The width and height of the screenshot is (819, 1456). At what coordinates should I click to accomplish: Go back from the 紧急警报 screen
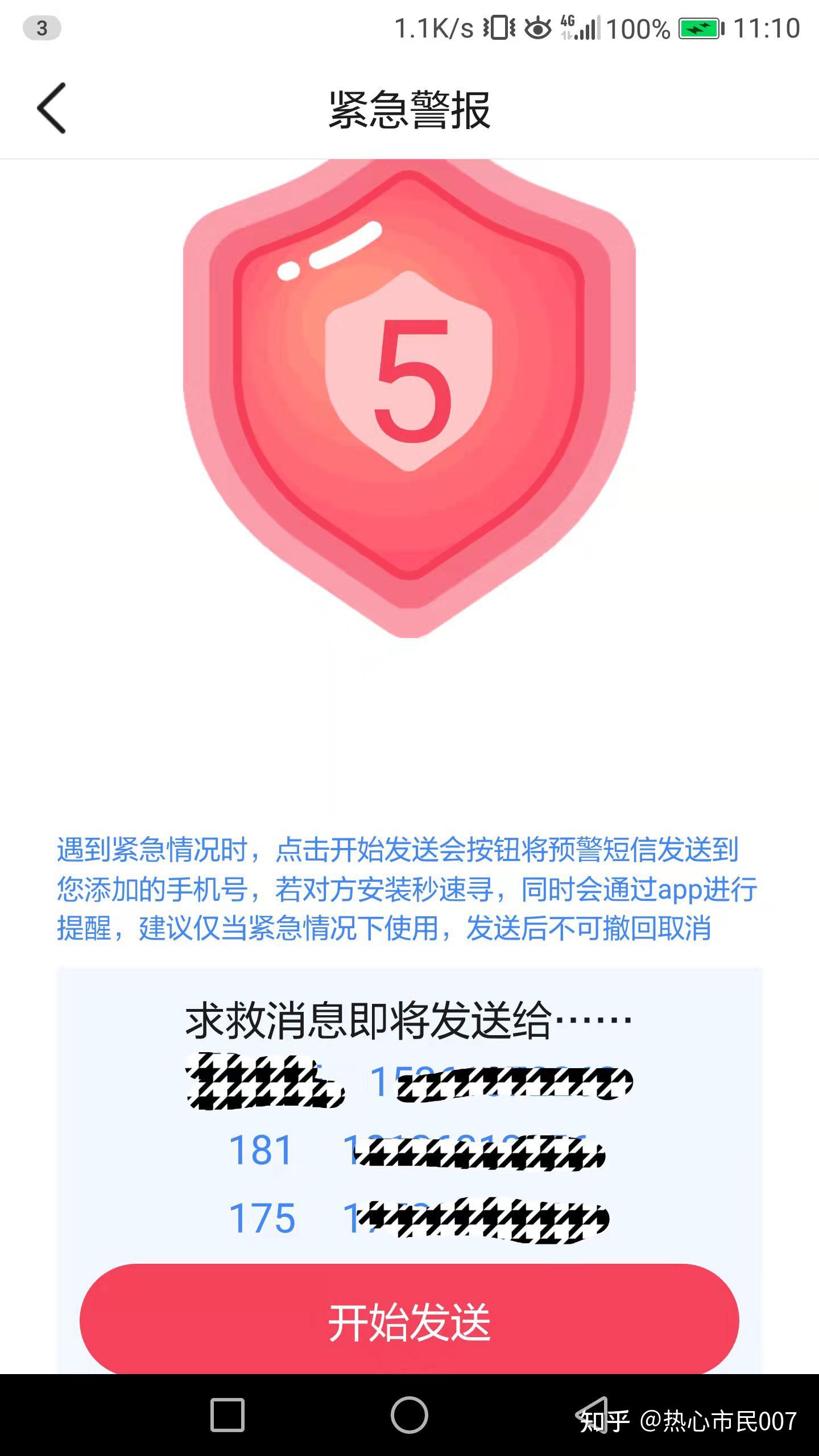click(52, 108)
